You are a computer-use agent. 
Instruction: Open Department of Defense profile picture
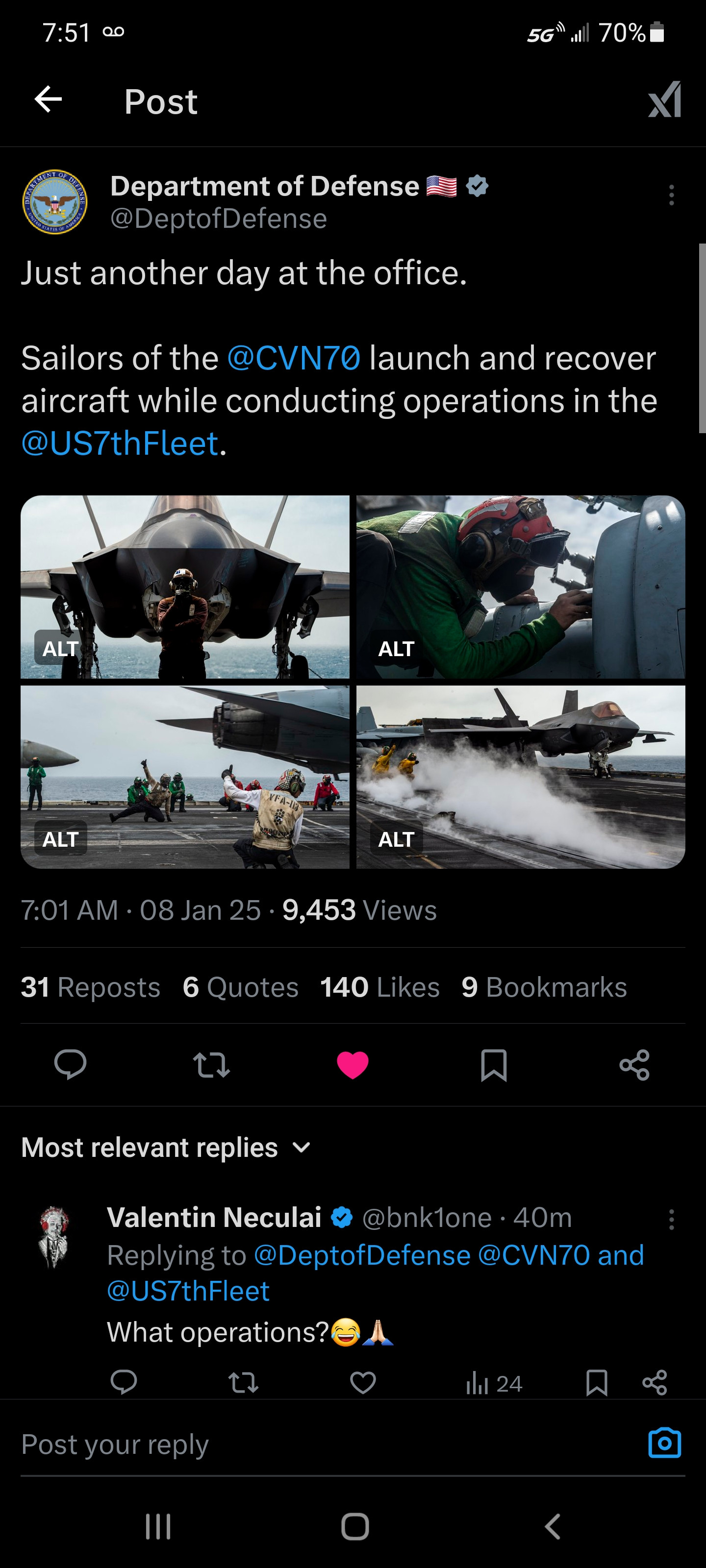55,201
